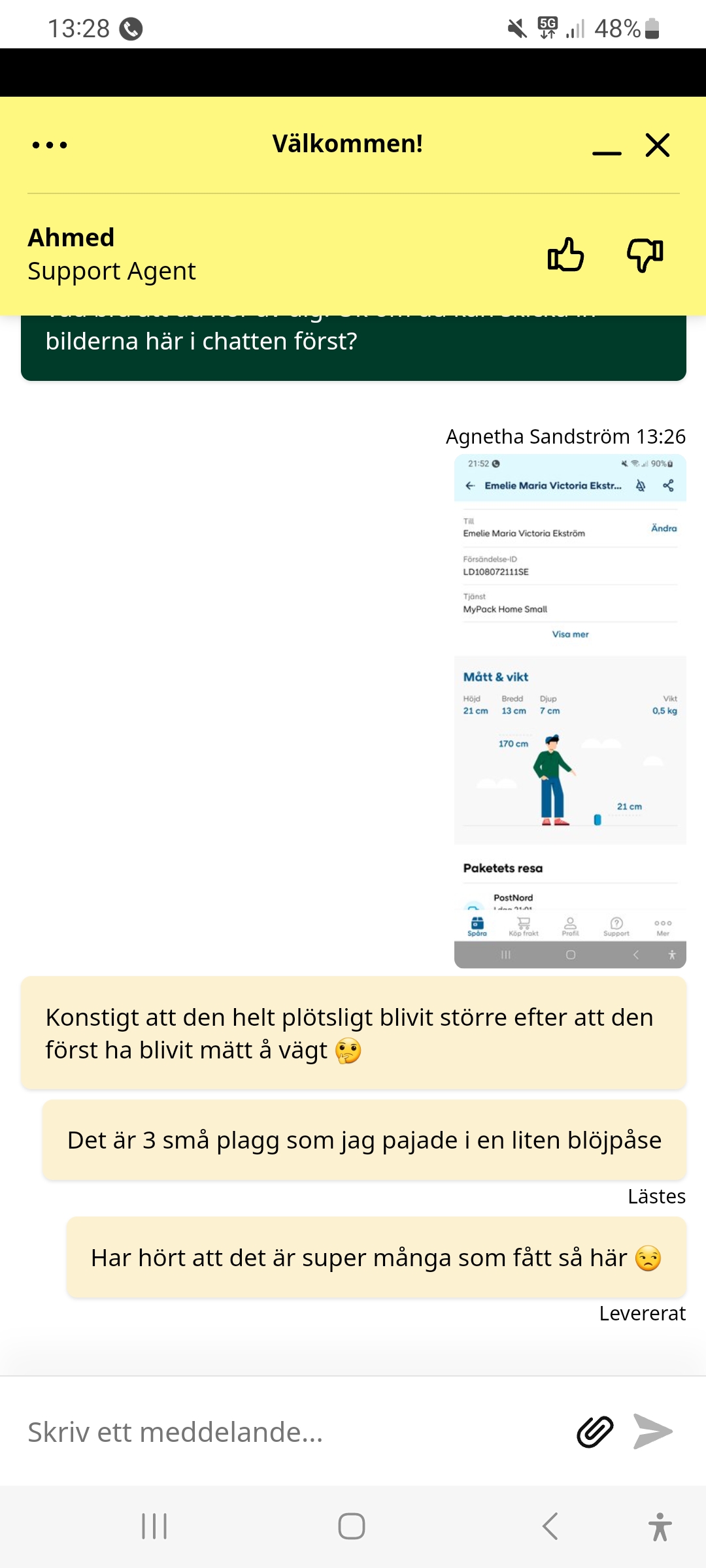Rate Ahmed with thumbs down
706x1568 pixels.
pyautogui.click(x=645, y=254)
